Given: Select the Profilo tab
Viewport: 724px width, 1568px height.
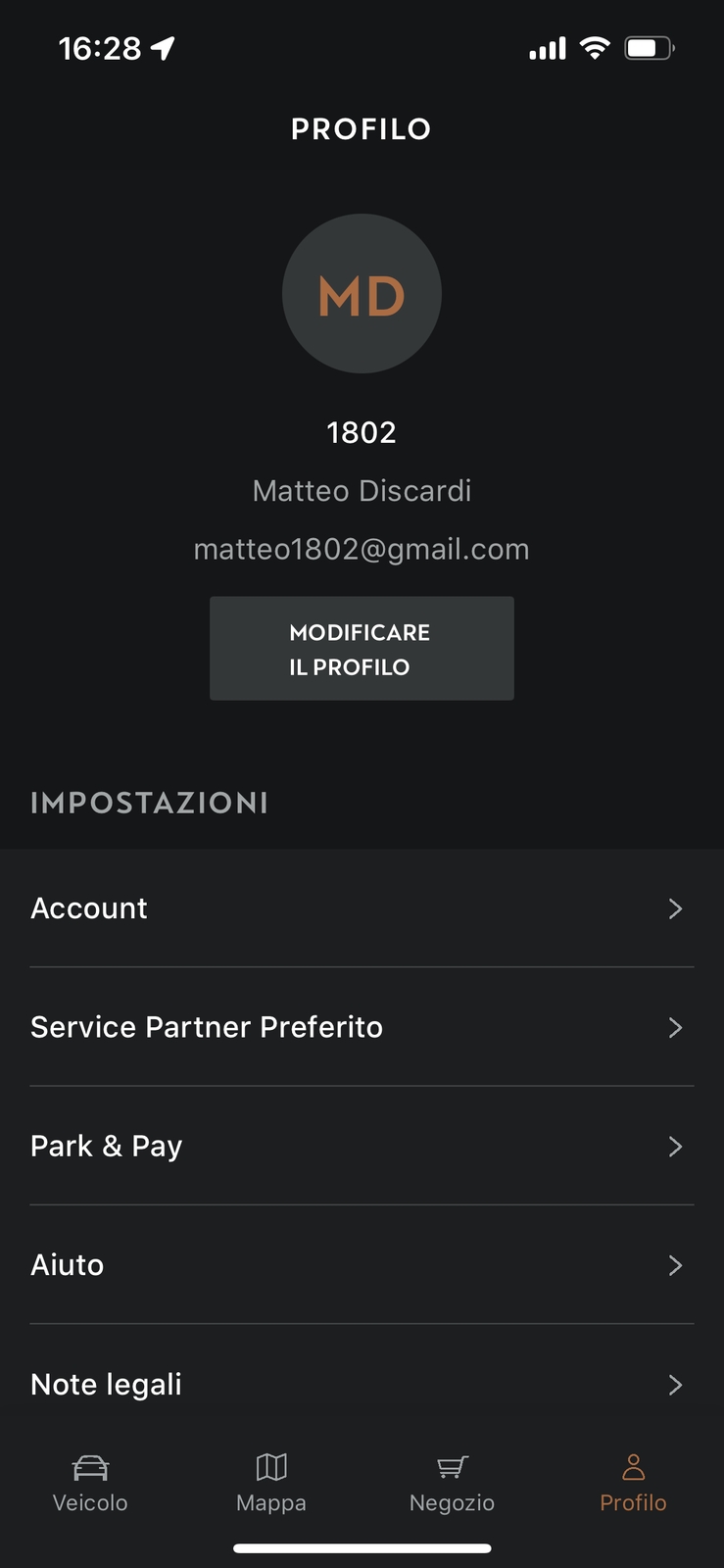Looking at the screenshot, I should [633, 1484].
